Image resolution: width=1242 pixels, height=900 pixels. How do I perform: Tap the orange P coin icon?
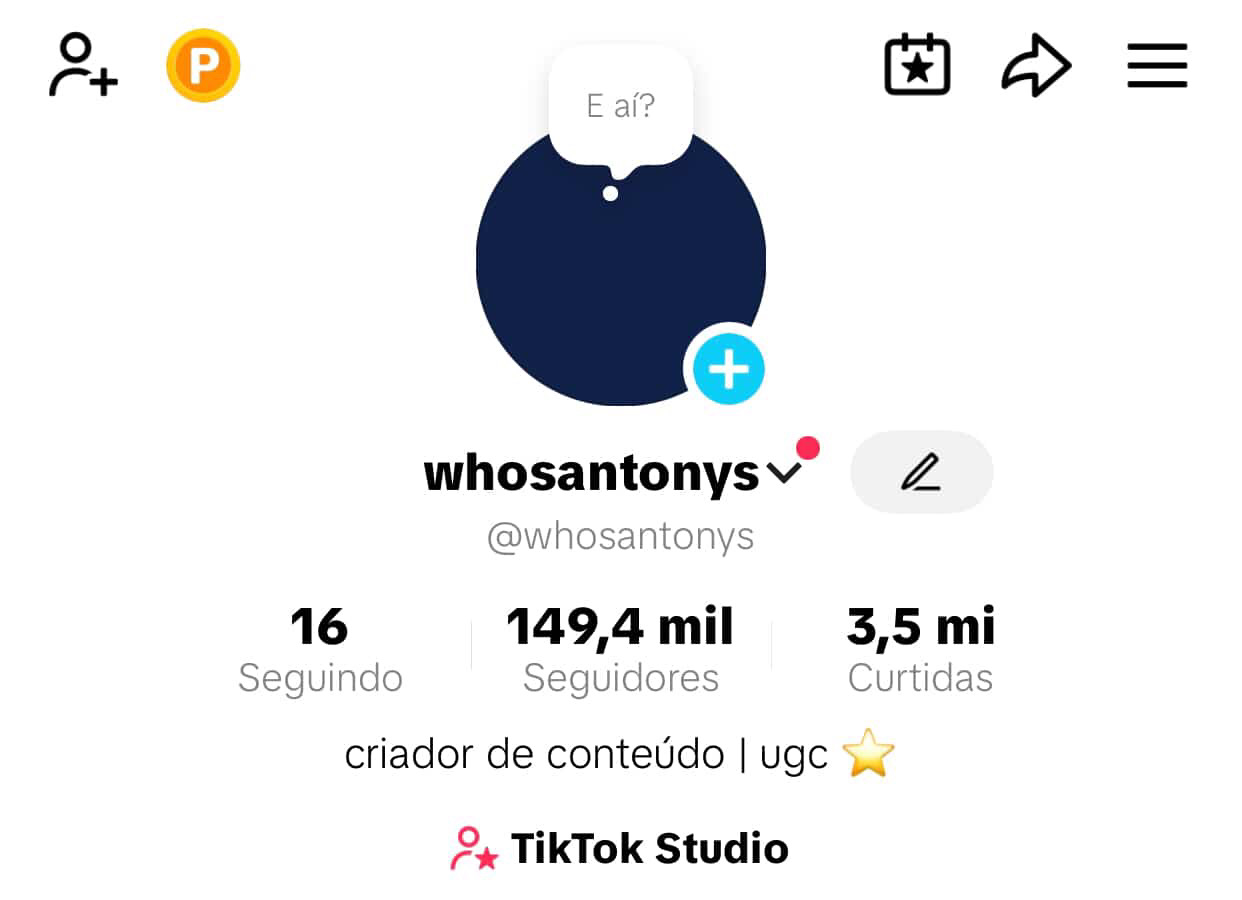pyautogui.click(x=203, y=66)
